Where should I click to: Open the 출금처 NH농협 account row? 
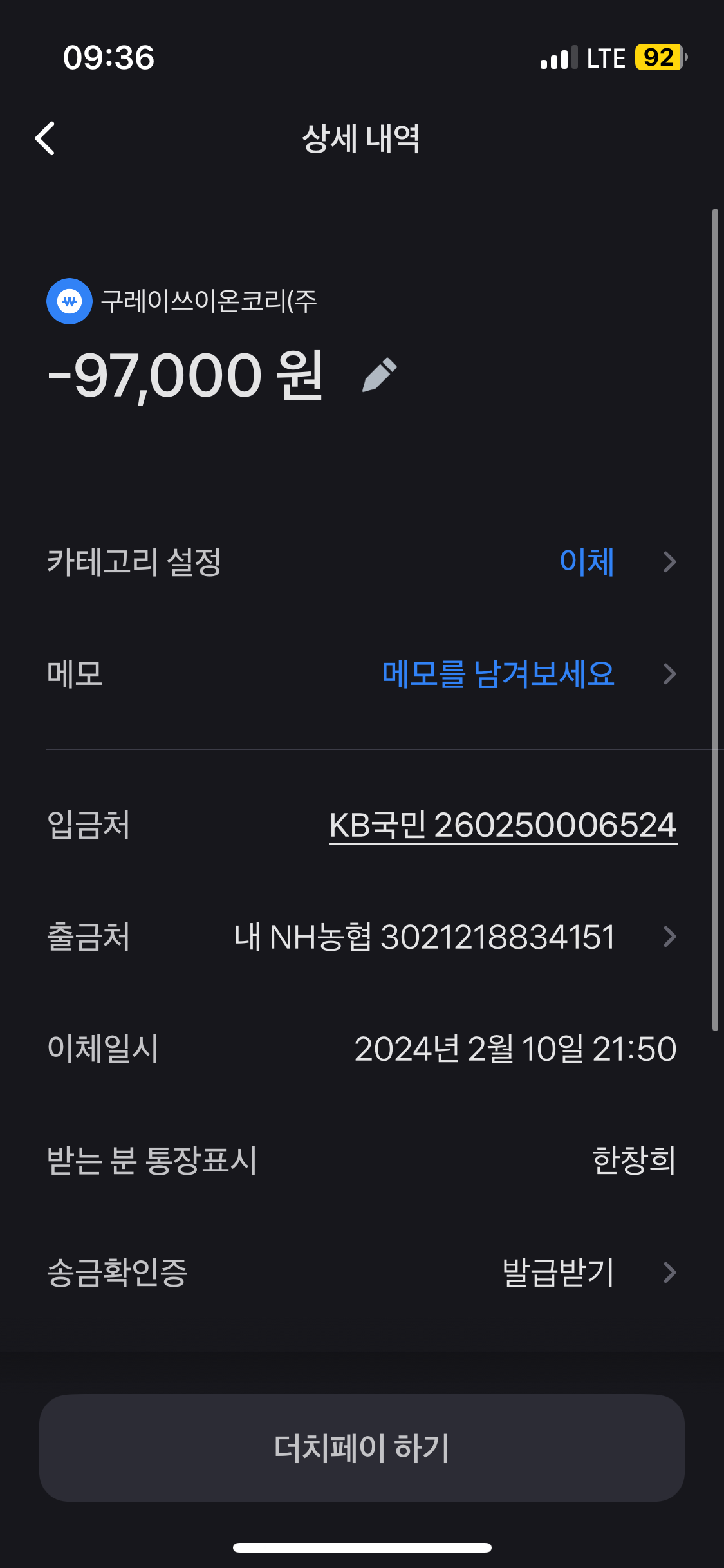pyautogui.click(x=362, y=937)
